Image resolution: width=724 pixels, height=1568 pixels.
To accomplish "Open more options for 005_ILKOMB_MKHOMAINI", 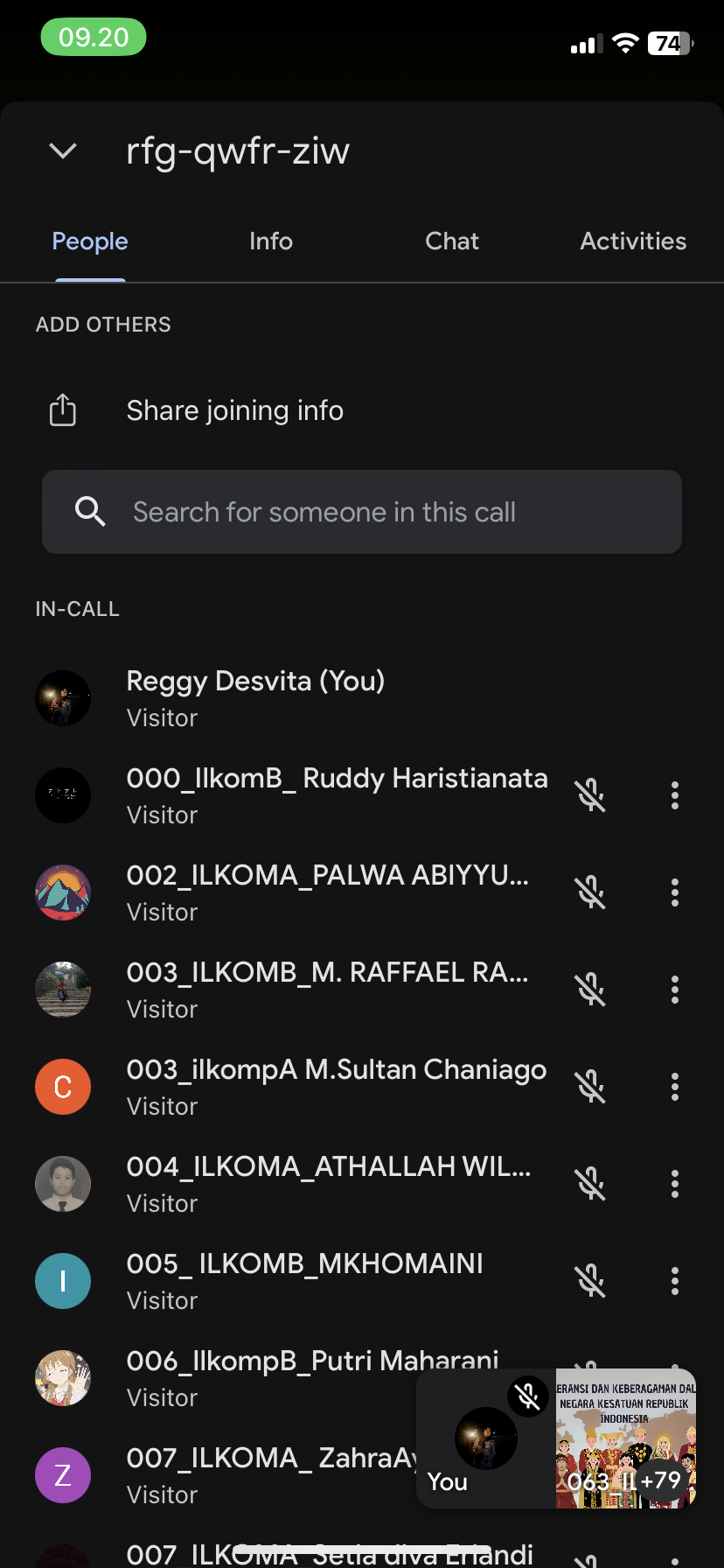I will pos(674,1281).
